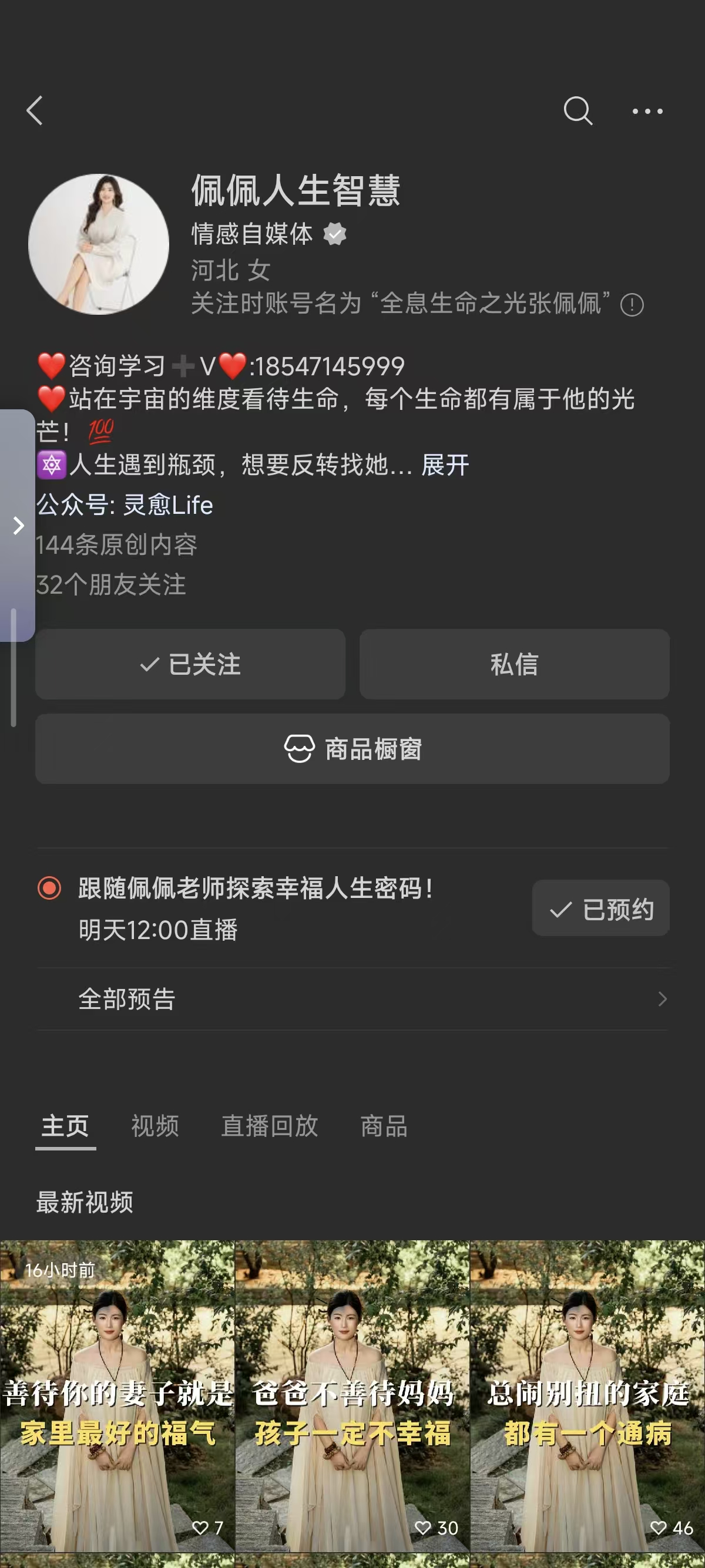The image size is (705, 1568).
Task: Cancel the livestream reservation via 已预约
Action: (600, 909)
